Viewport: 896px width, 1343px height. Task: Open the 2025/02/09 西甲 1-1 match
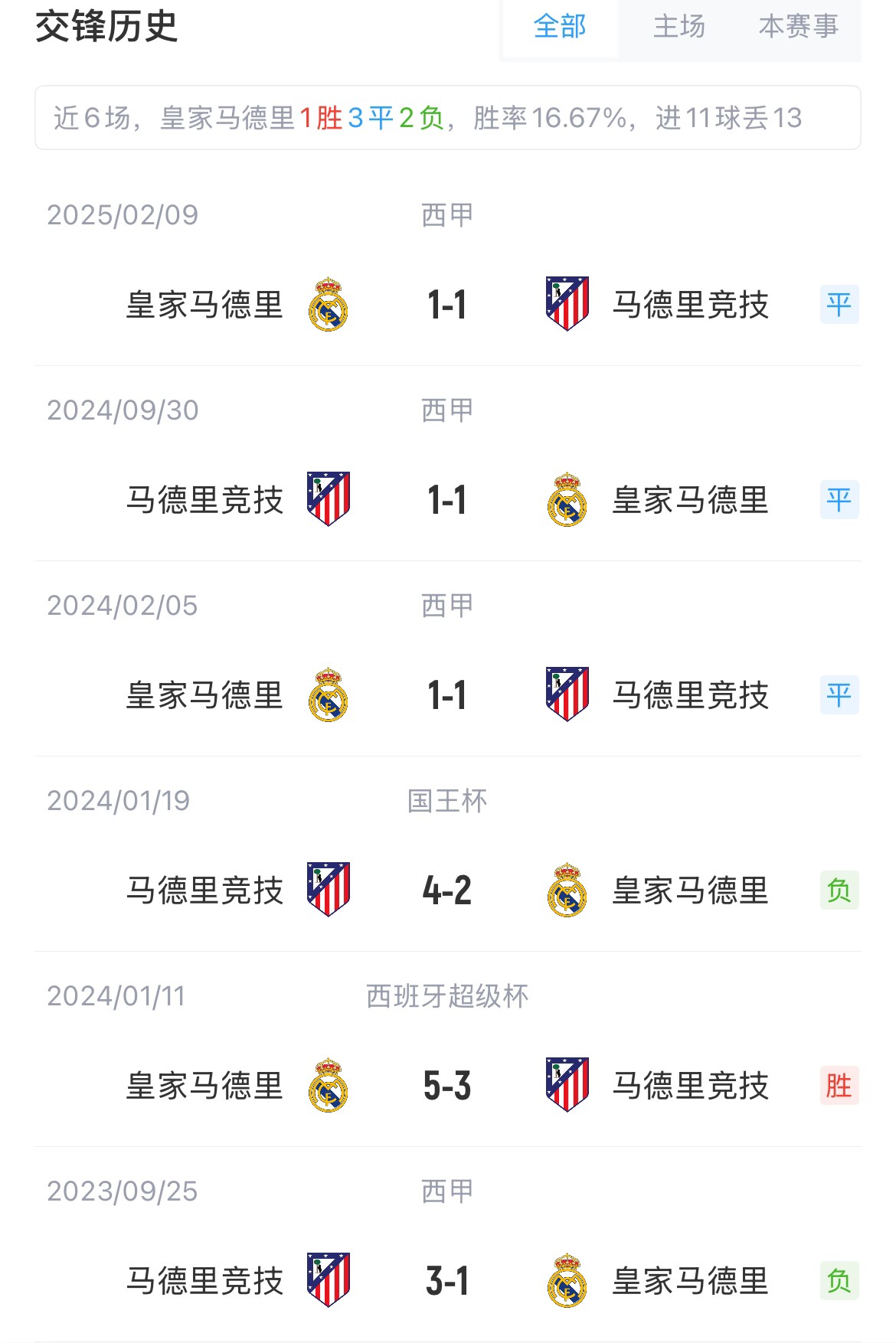pyautogui.click(x=447, y=305)
